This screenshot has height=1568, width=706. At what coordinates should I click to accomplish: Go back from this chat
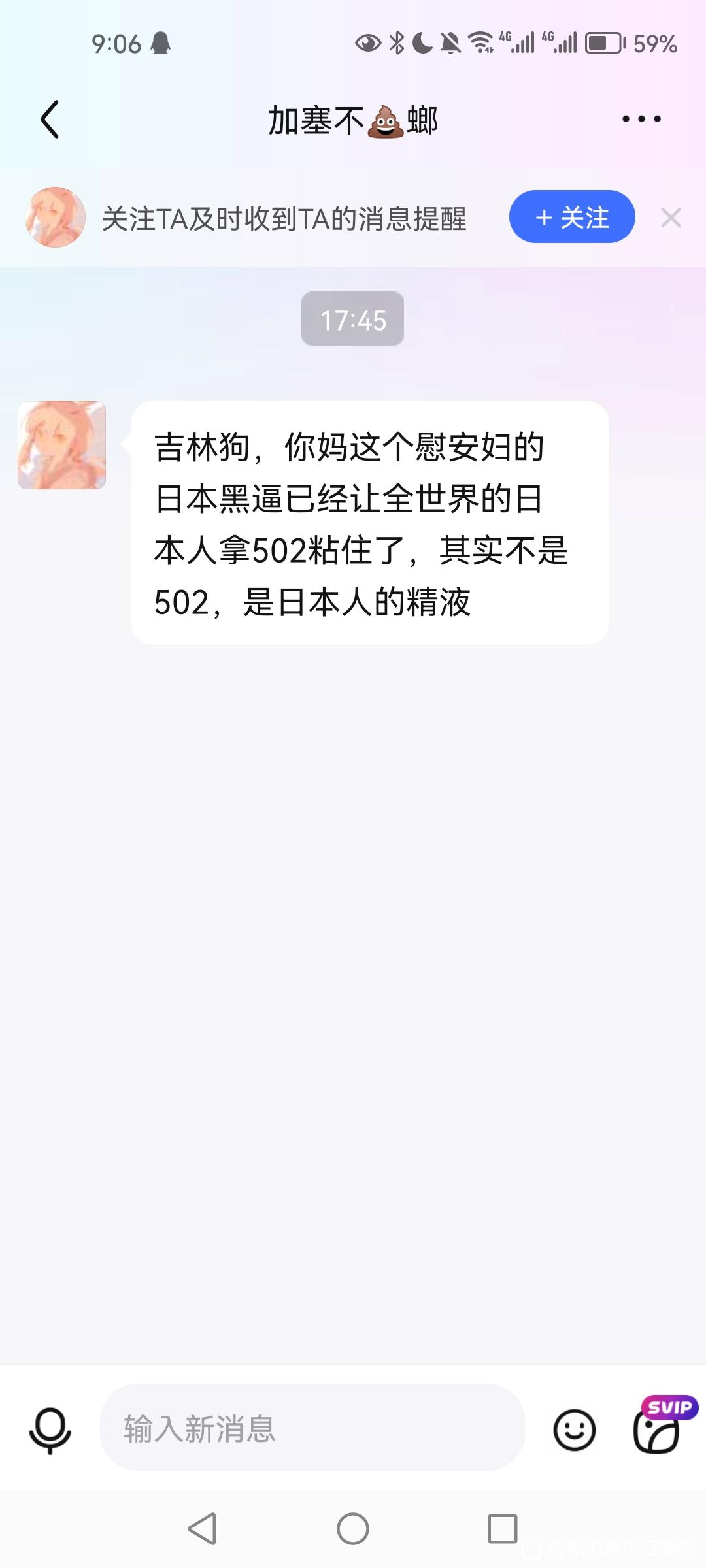50,120
